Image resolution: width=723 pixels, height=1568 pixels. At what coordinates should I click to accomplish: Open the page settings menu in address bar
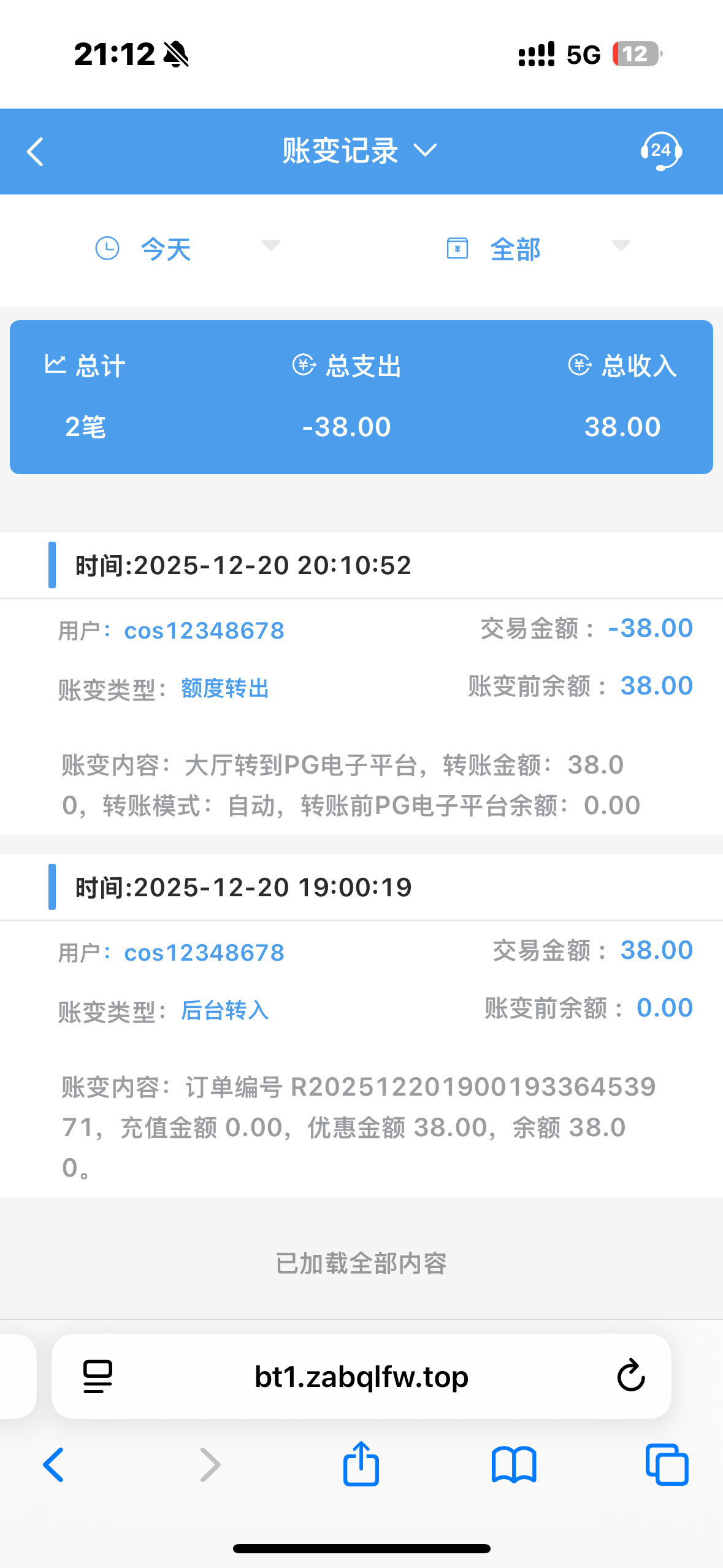click(x=98, y=1376)
